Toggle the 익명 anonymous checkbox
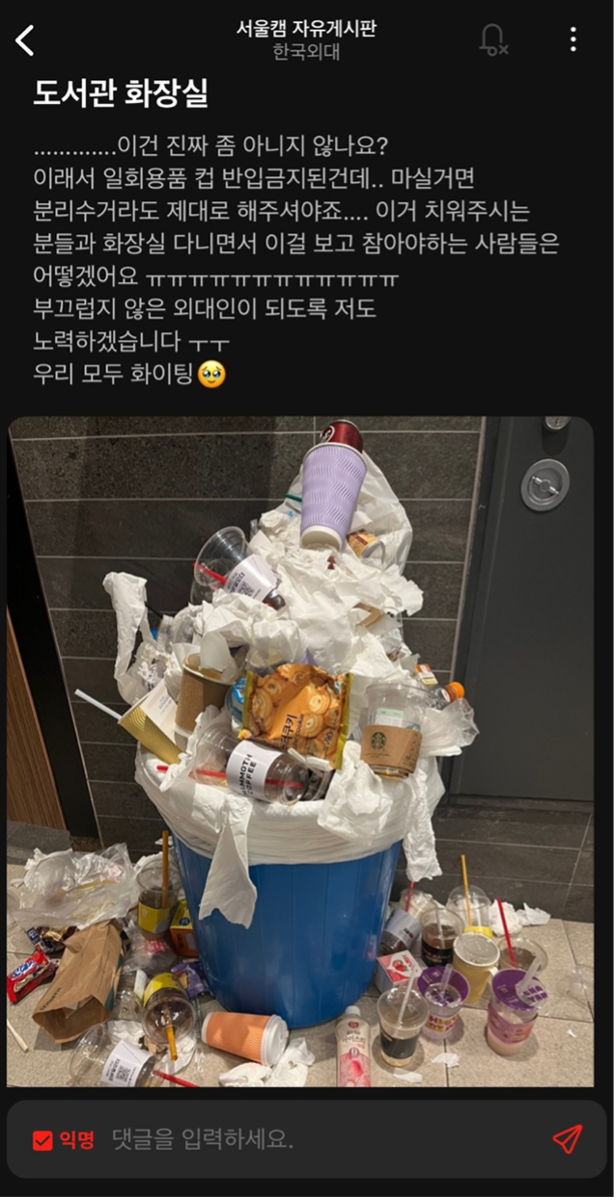 tap(43, 1139)
